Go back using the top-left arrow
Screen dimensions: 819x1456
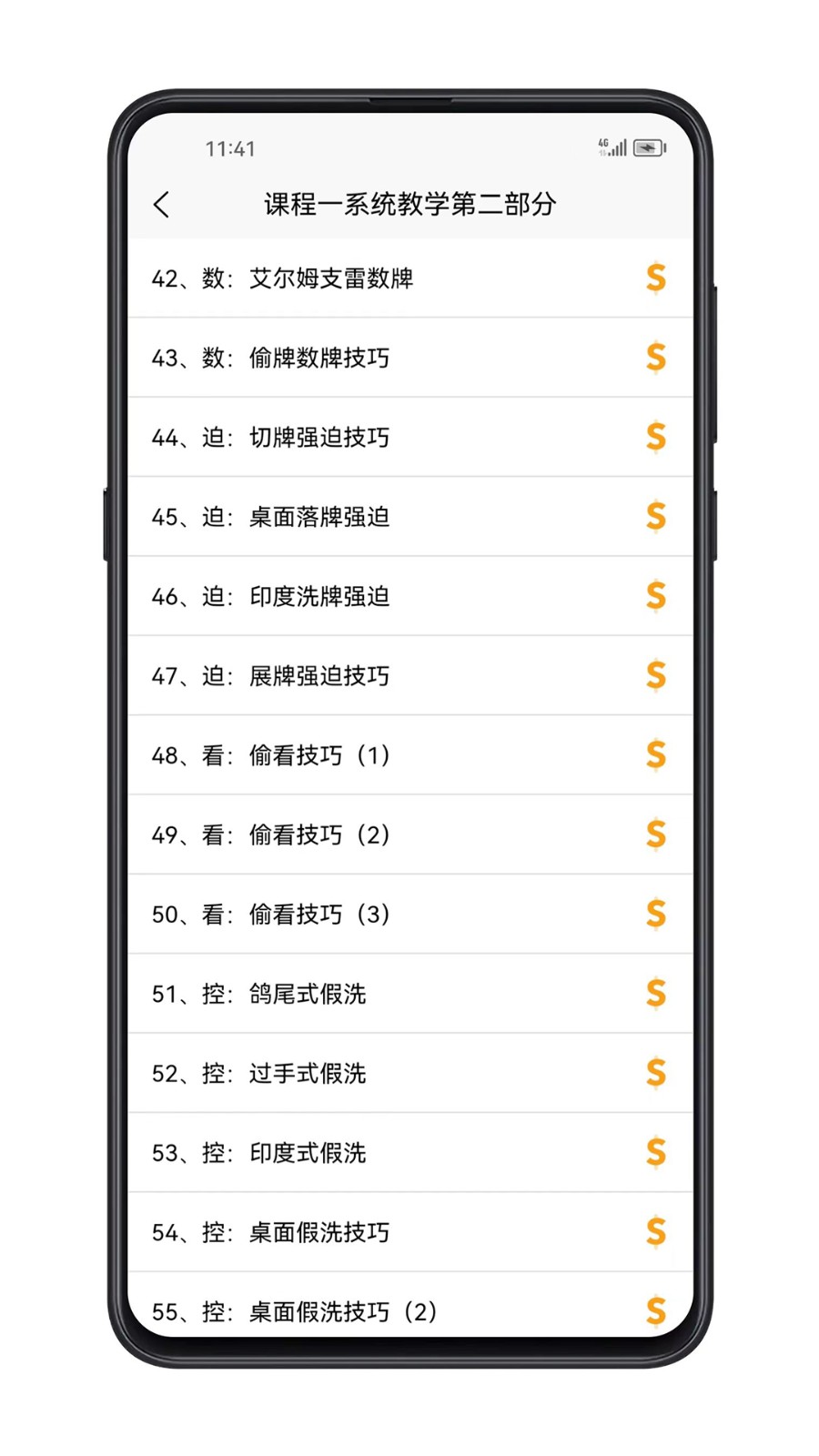162,205
